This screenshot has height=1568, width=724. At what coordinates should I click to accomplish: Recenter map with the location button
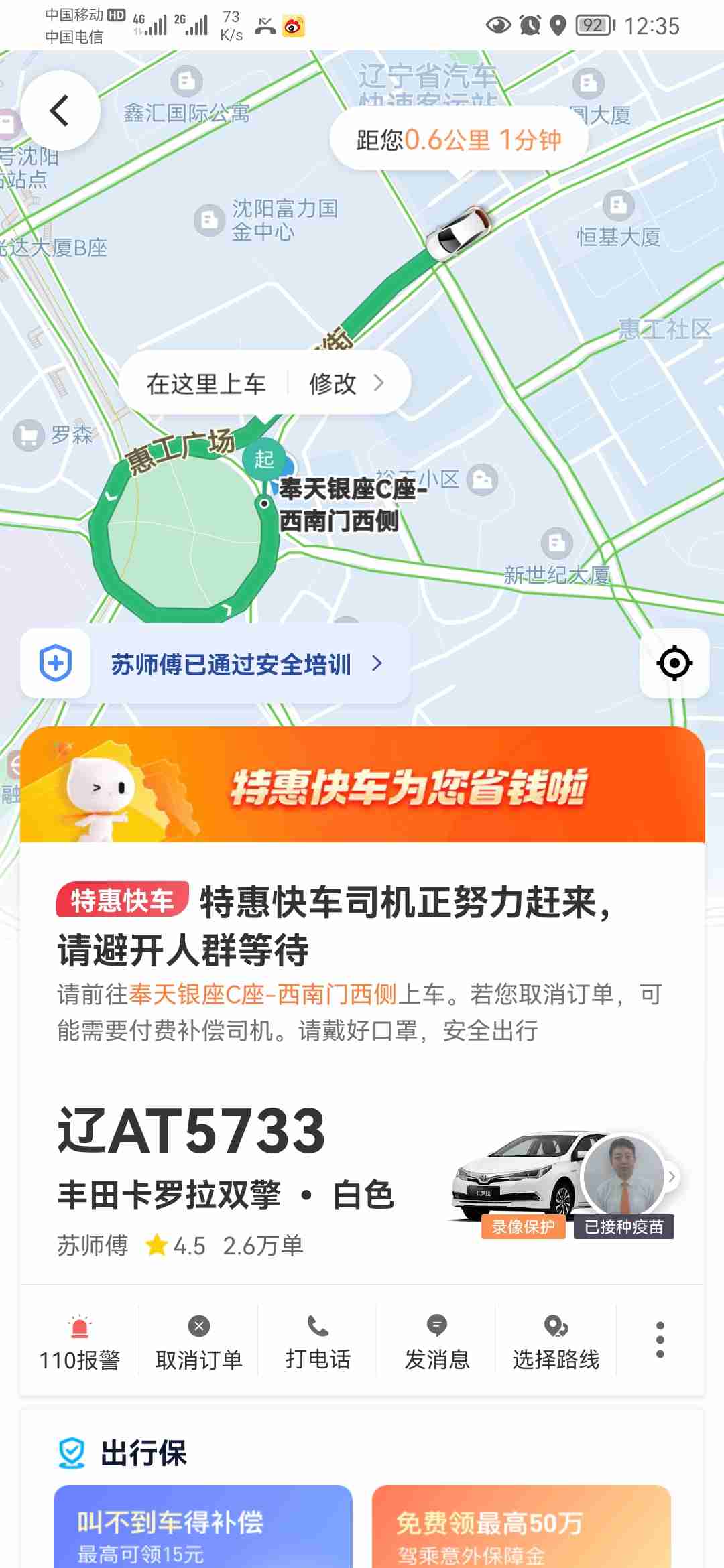point(674,663)
